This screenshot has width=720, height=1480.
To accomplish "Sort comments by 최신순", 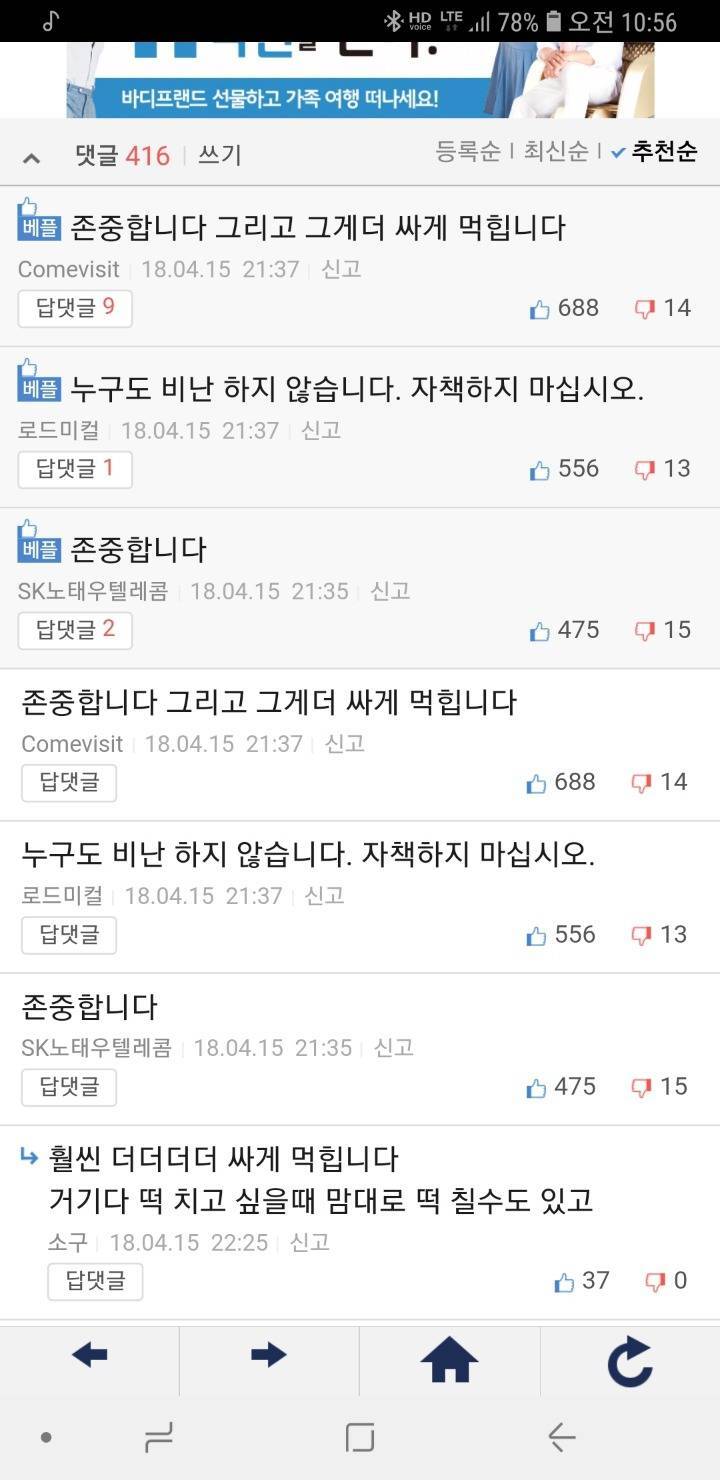I will click(556, 152).
